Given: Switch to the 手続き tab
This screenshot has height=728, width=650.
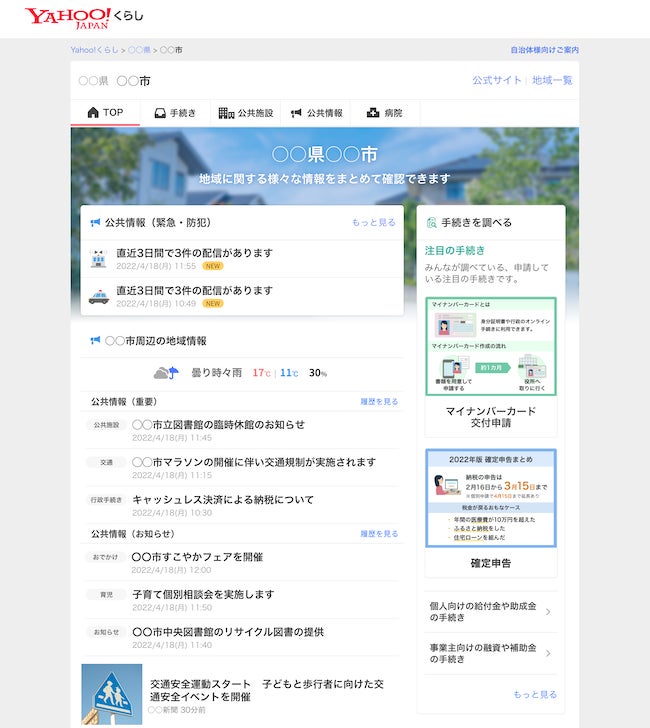Looking at the screenshot, I should pyautogui.click(x=175, y=113).
